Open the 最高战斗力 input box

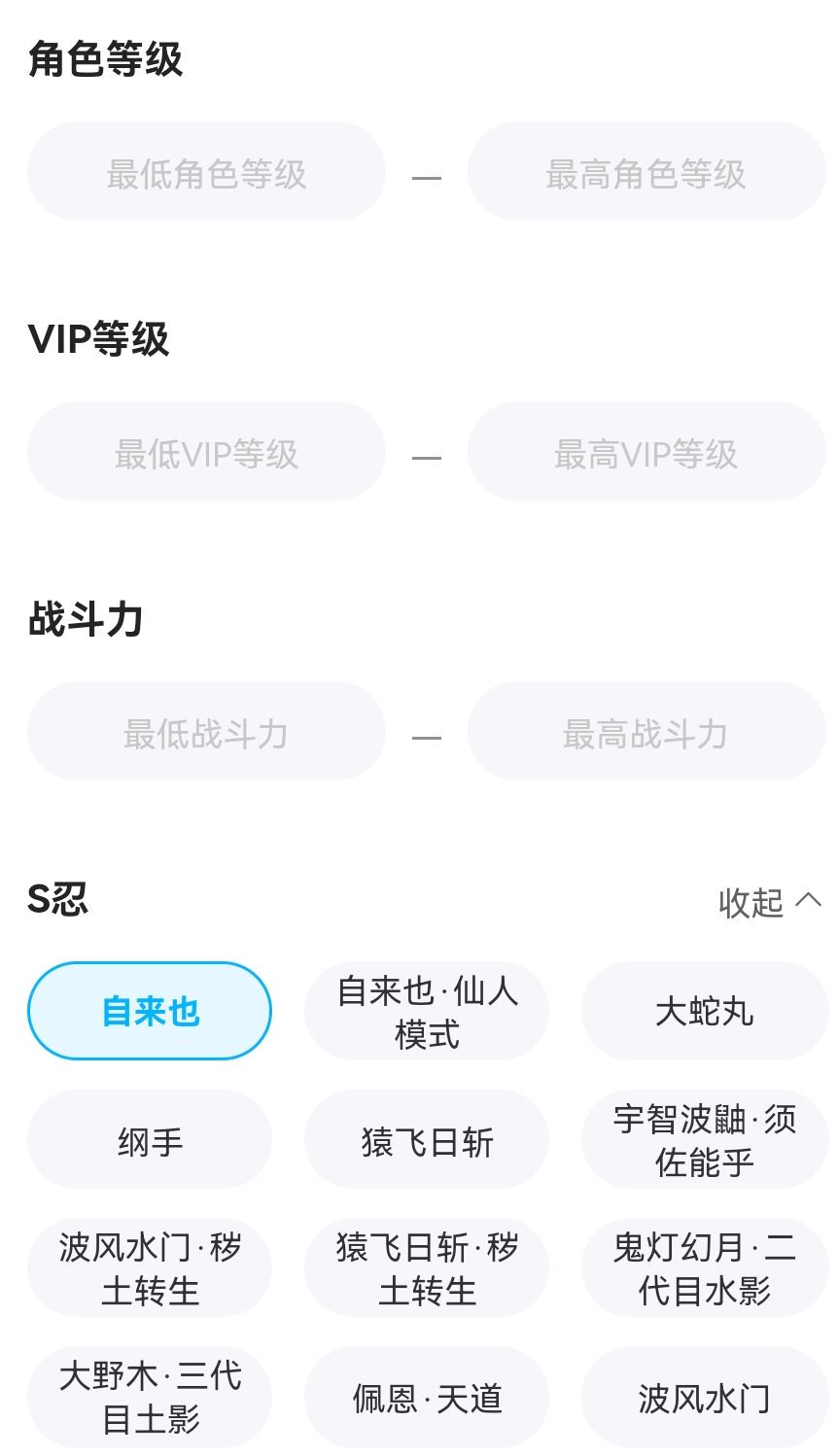[646, 732]
